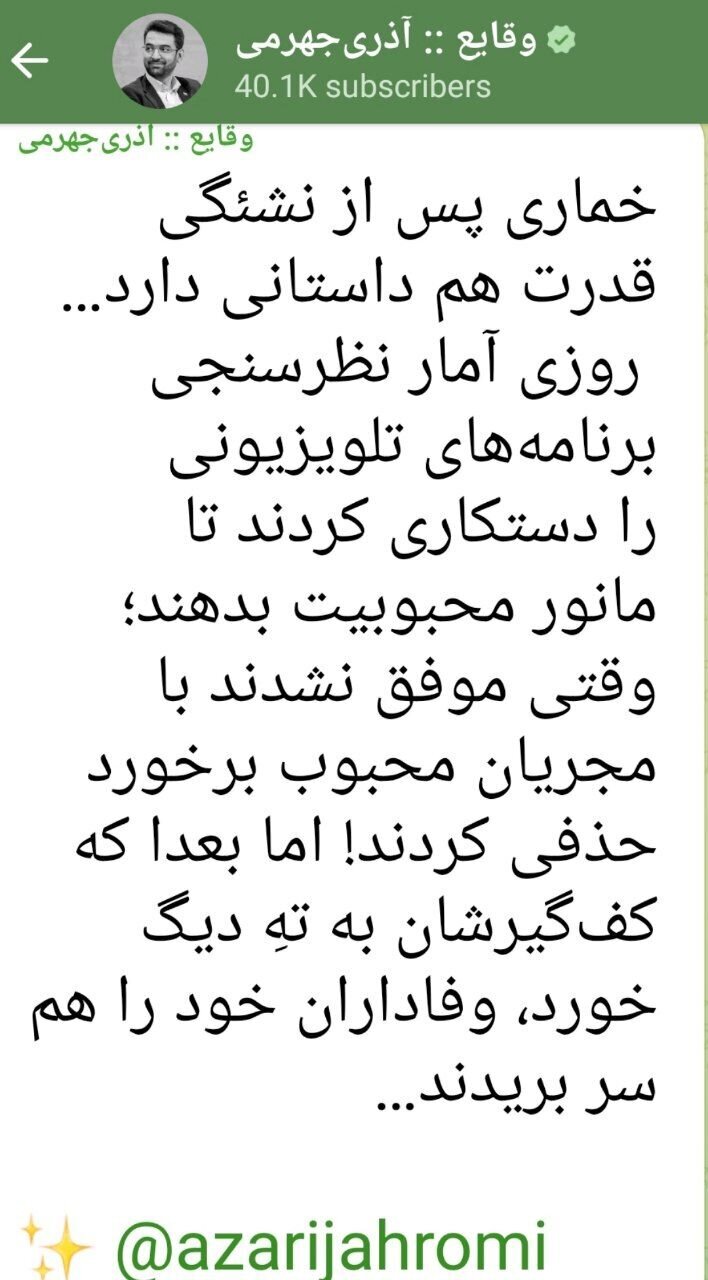Open the channel profile photo
Image resolution: width=708 pixels, height=1280 pixels.
point(160,61)
